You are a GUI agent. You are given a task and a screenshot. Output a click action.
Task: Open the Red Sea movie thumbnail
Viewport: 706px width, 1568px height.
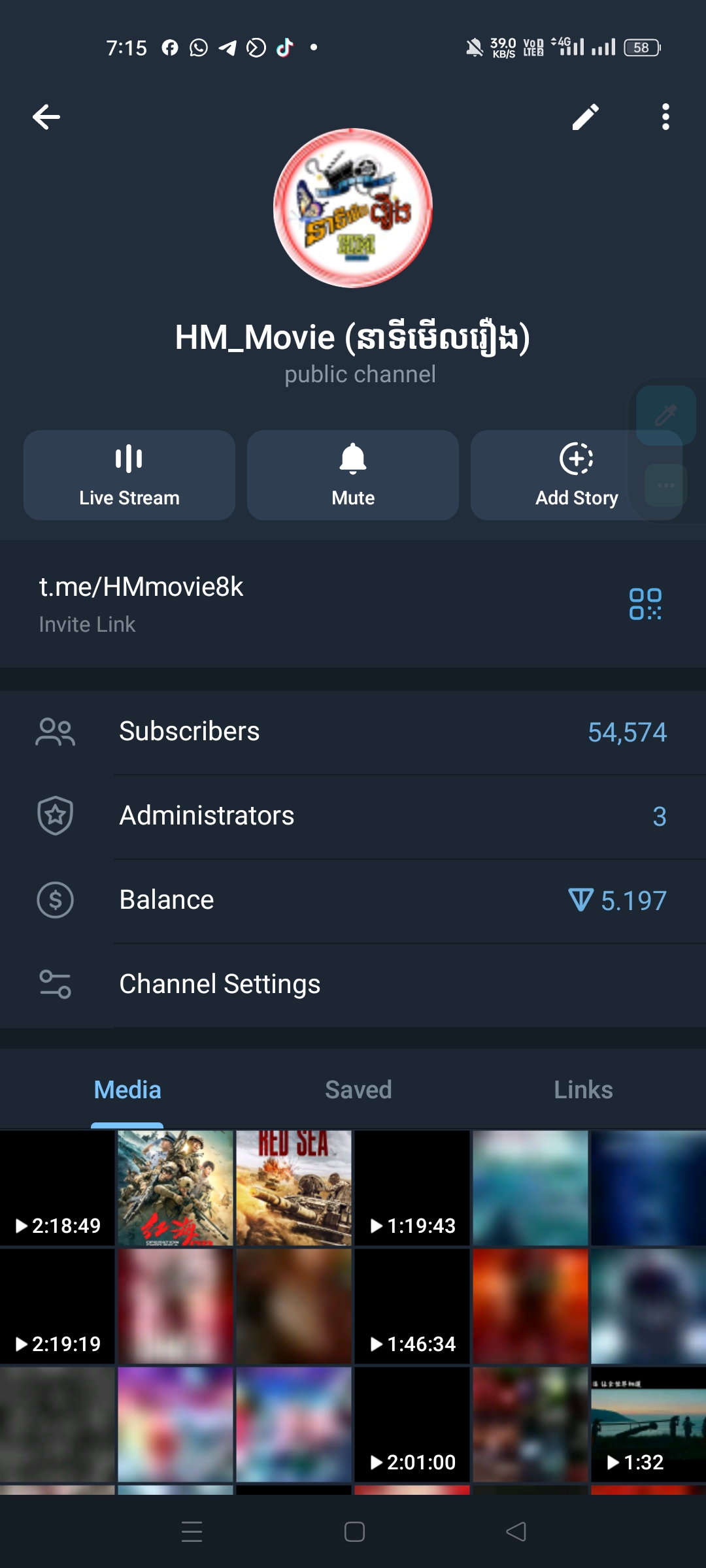coord(293,1186)
